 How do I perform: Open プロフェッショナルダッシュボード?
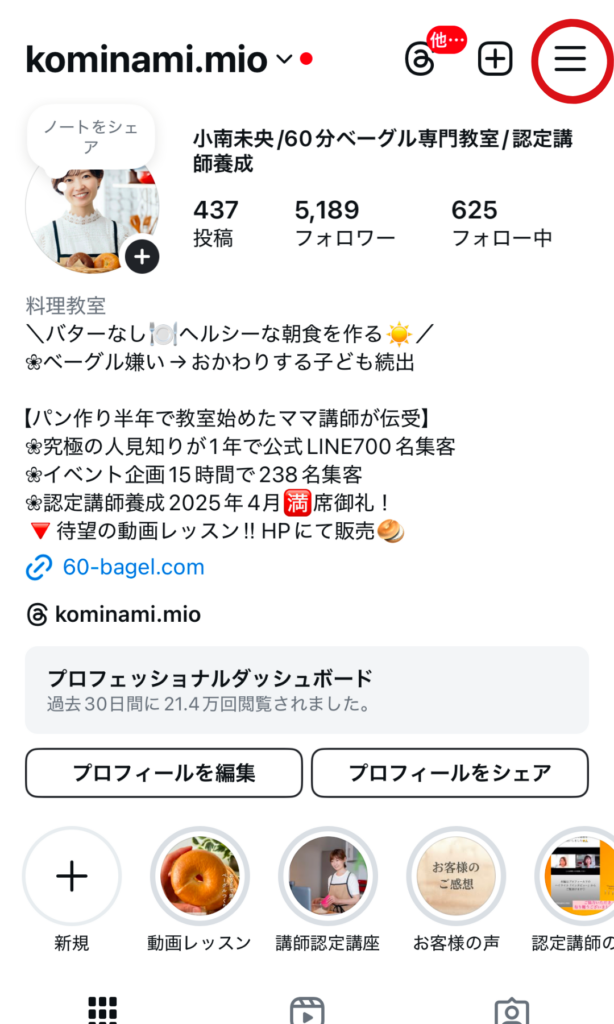[306, 690]
